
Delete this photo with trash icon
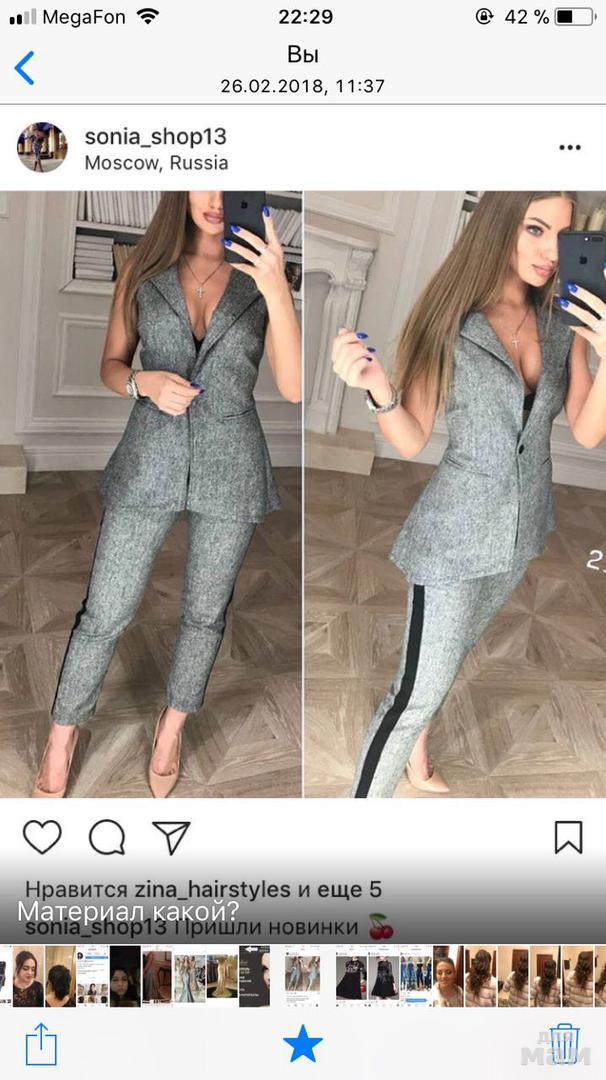[x=563, y=1044]
